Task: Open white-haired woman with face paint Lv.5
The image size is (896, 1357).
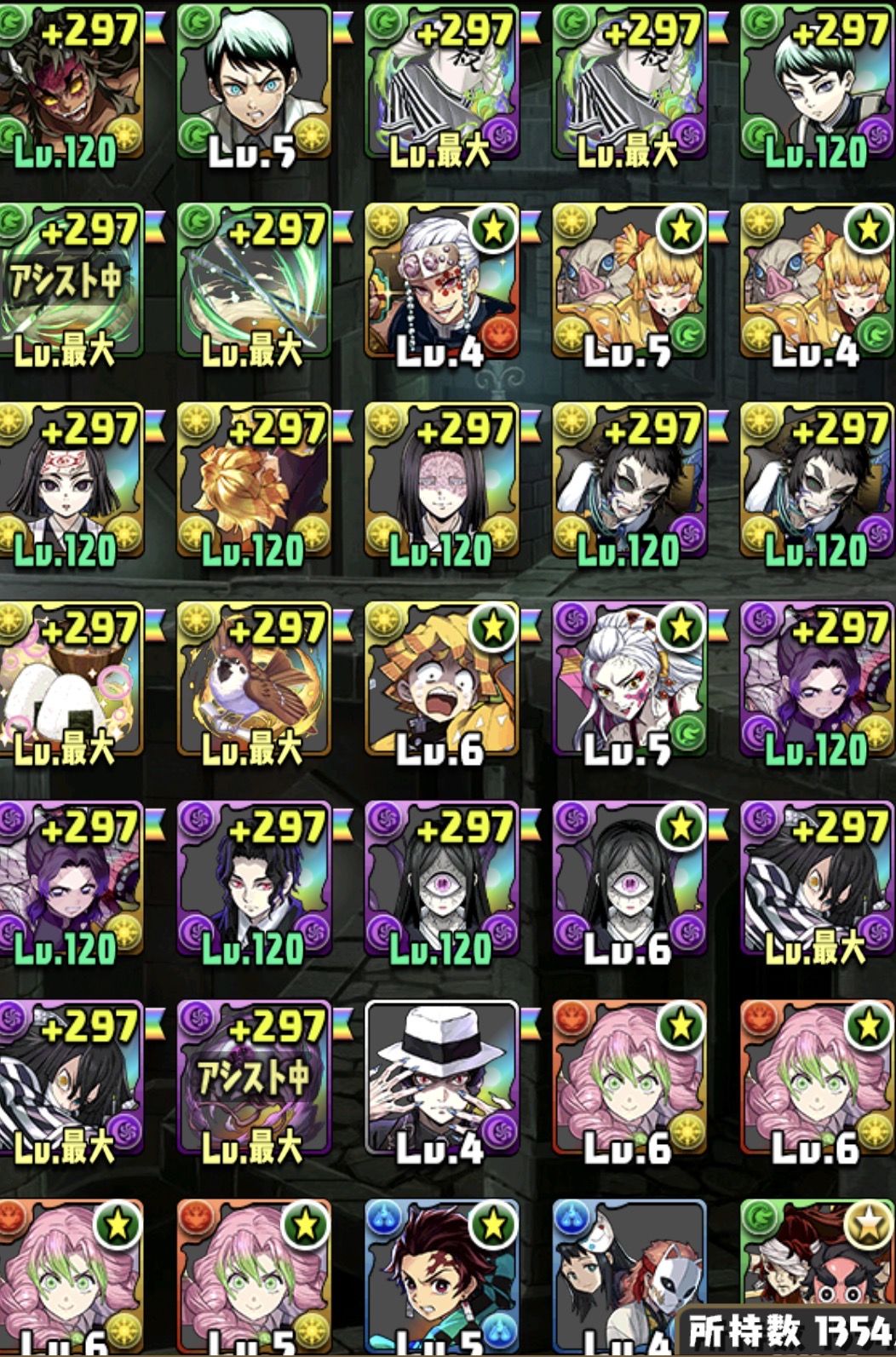Action: 629,681
